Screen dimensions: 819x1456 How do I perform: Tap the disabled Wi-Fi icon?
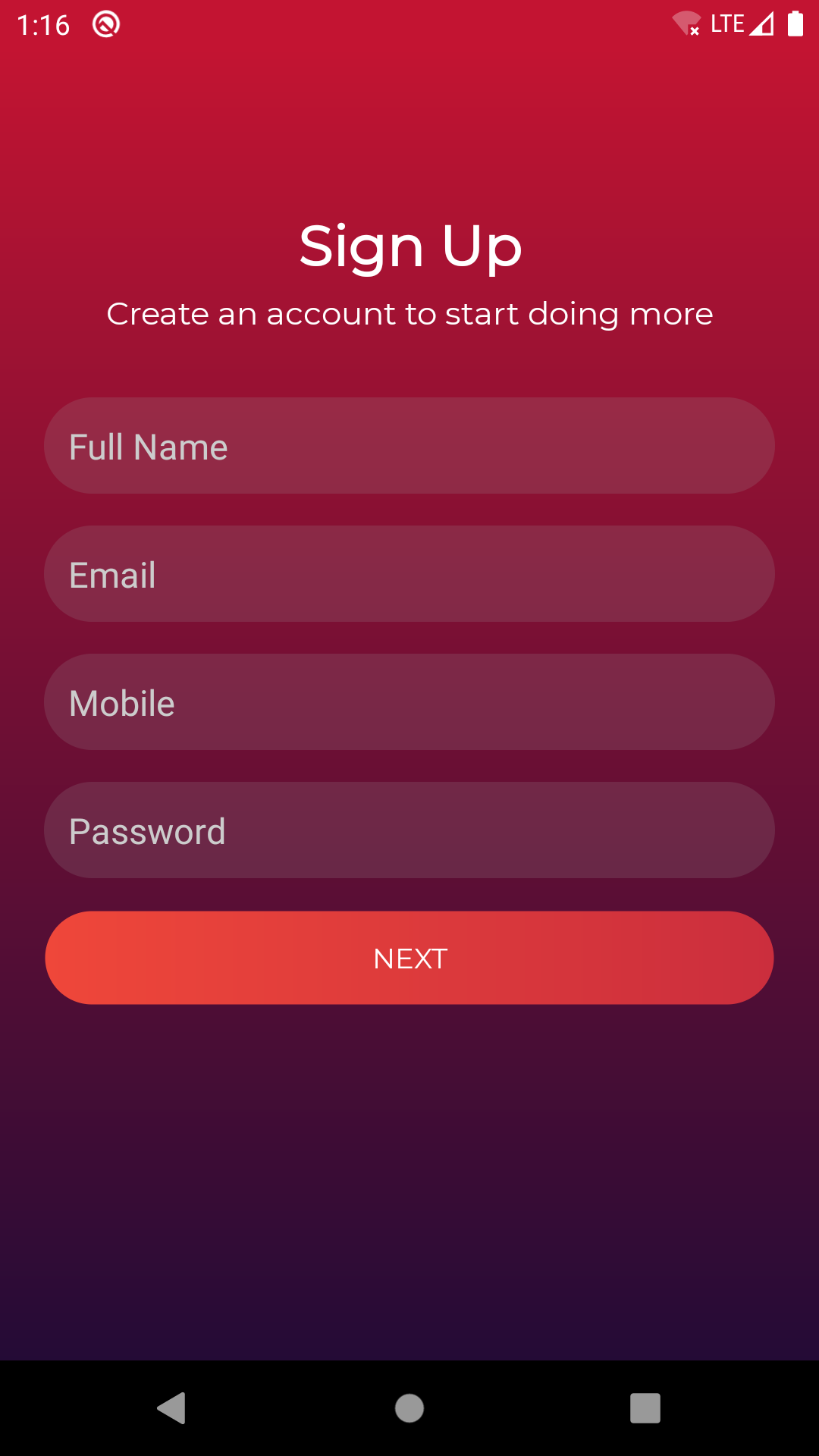[686, 24]
